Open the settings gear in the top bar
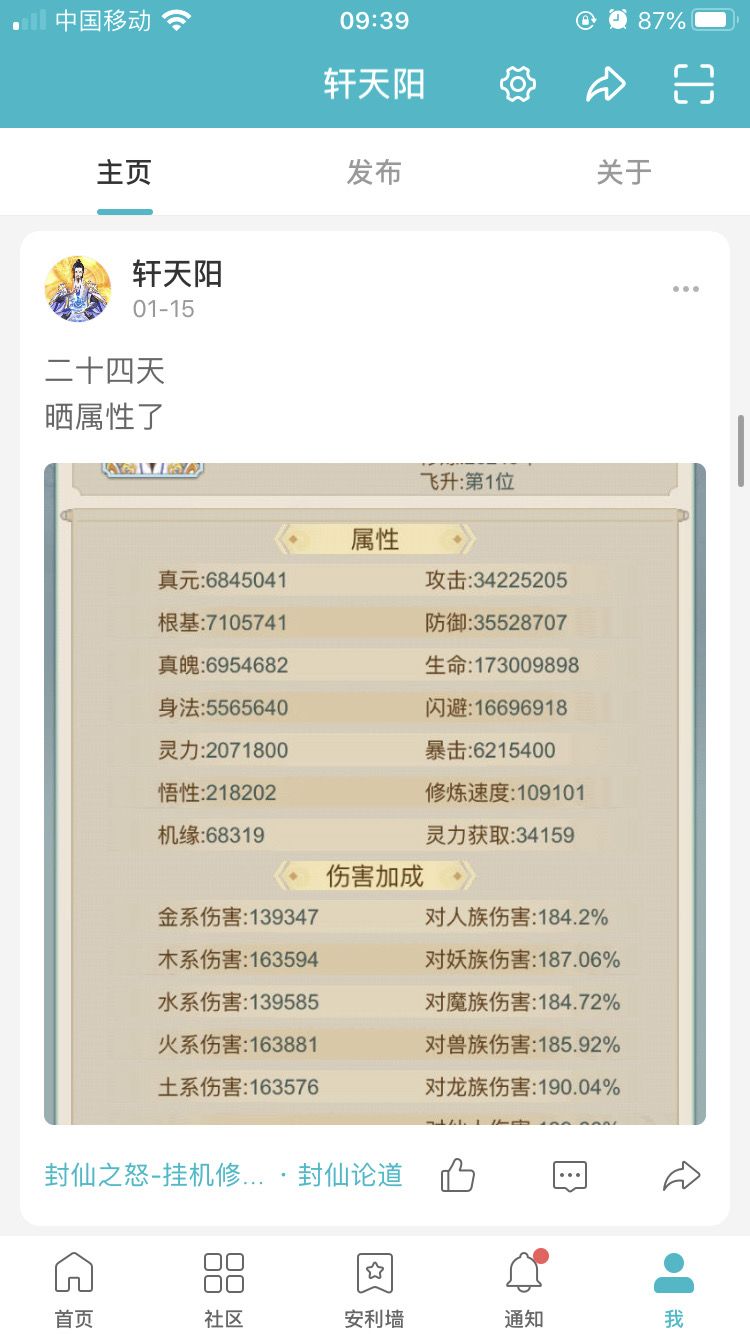 (x=517, y=85)
